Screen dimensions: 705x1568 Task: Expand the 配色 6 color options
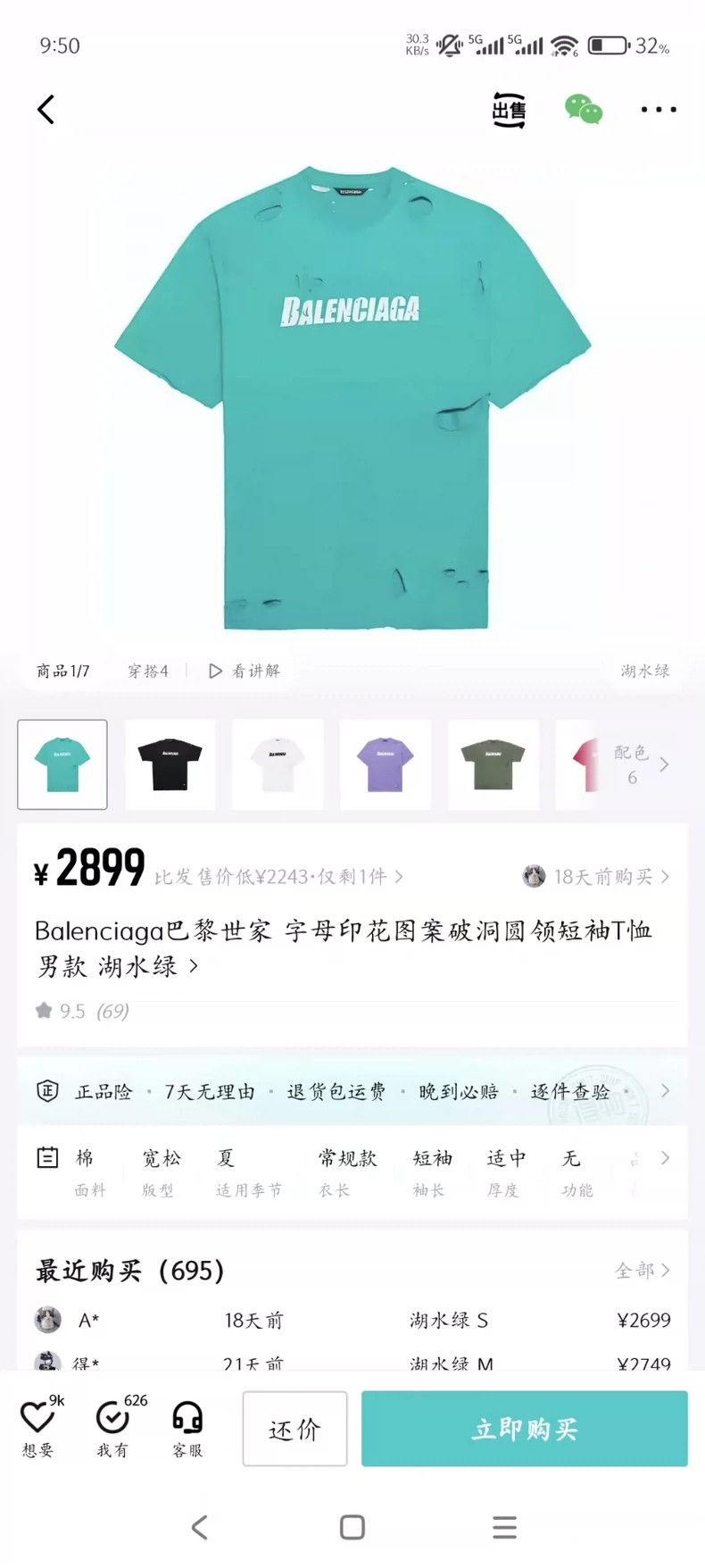pyautogui.click(x=641, y=764)
